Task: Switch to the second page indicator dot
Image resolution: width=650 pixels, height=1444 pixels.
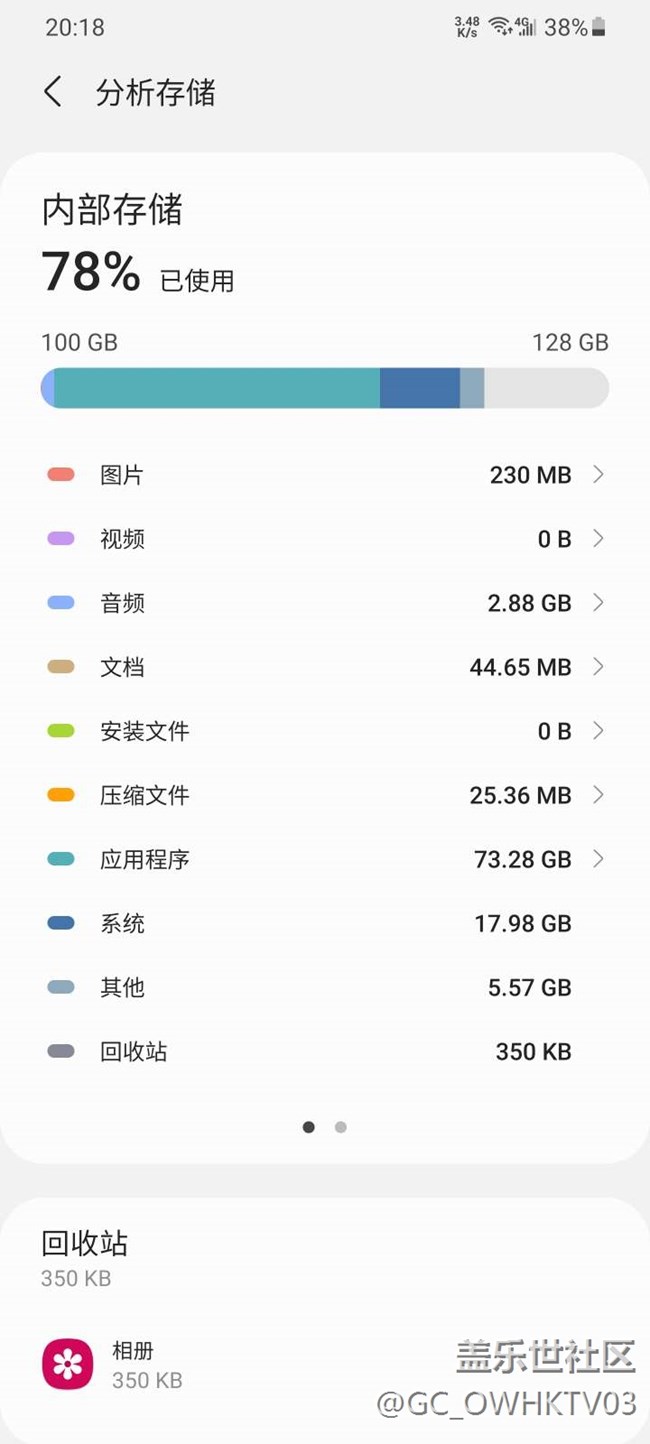Action: [341, 1127]
